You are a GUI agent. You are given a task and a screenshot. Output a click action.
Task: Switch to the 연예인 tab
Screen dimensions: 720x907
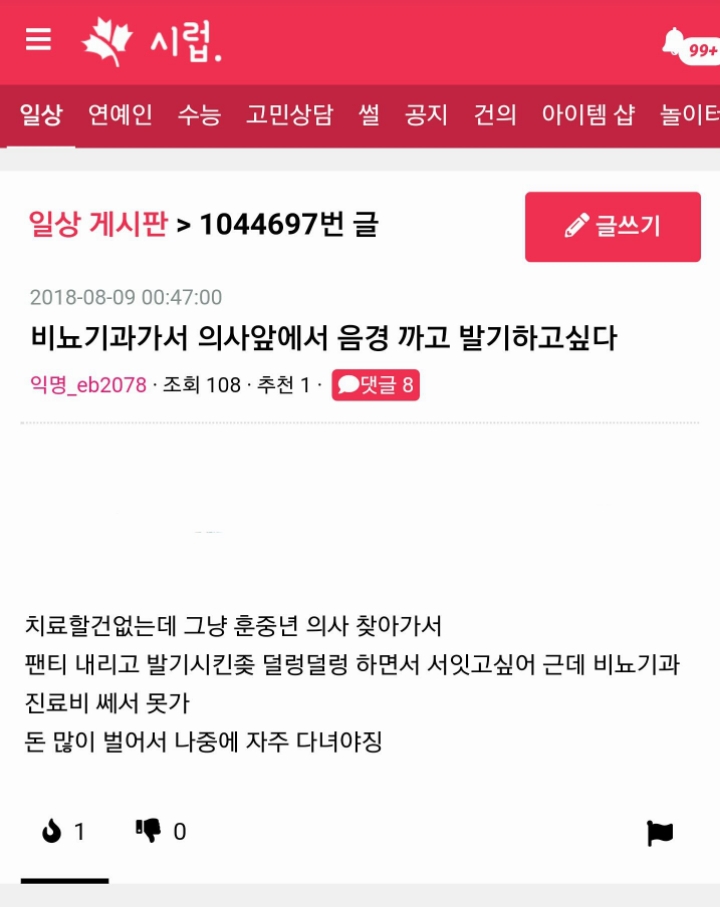click(120, 115)
